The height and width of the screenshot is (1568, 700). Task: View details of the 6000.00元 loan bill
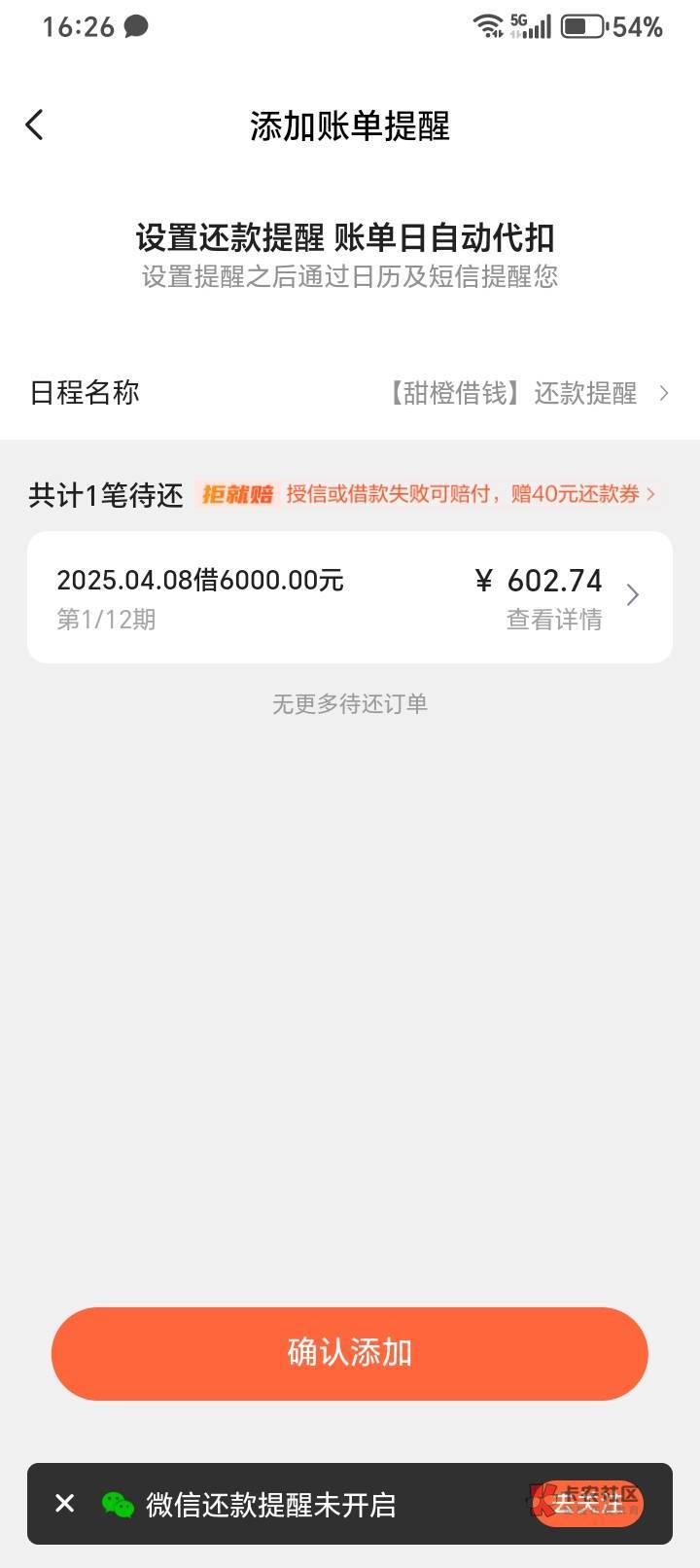pyautogui.click(x=350, y=597)
